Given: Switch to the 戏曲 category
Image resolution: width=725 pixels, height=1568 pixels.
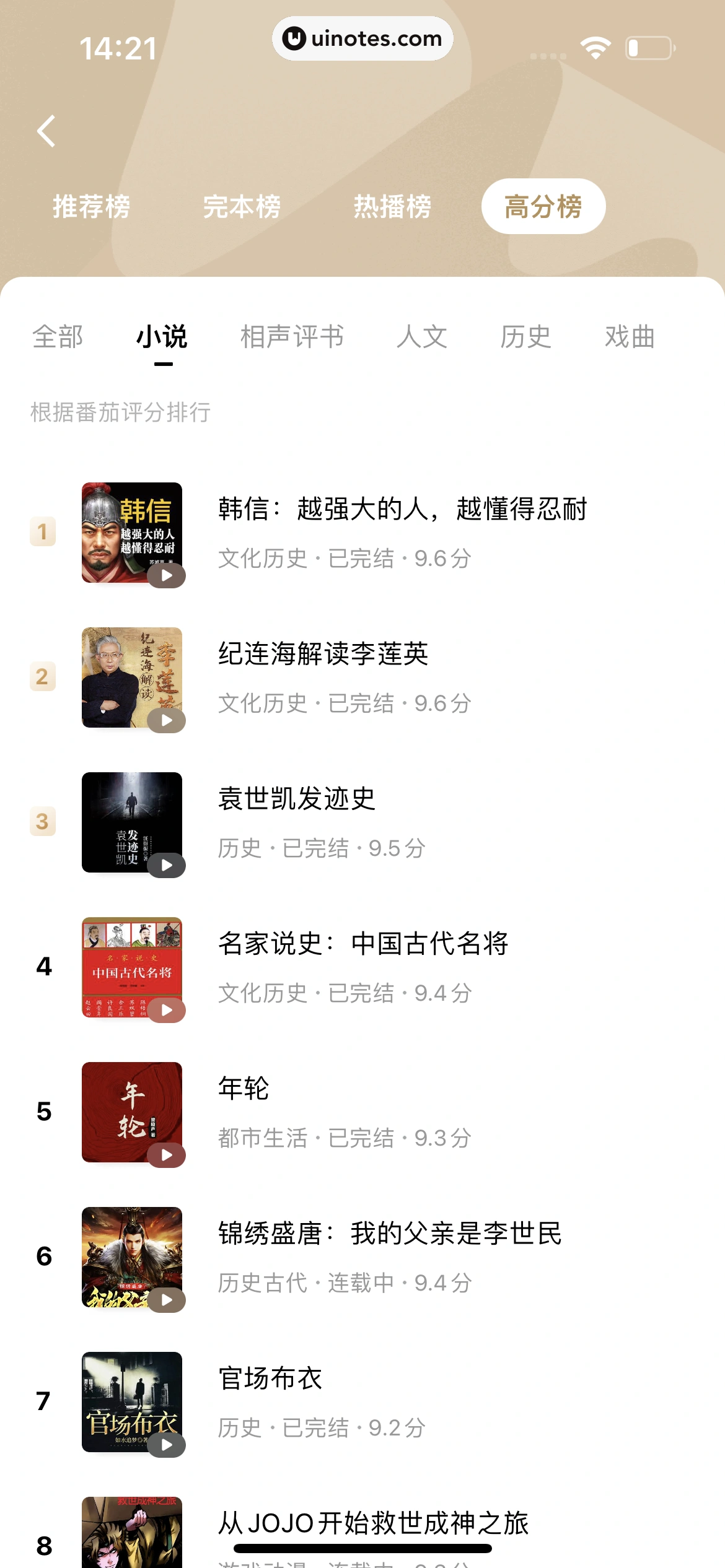Looking at the screenshot, I should [630, 337].
